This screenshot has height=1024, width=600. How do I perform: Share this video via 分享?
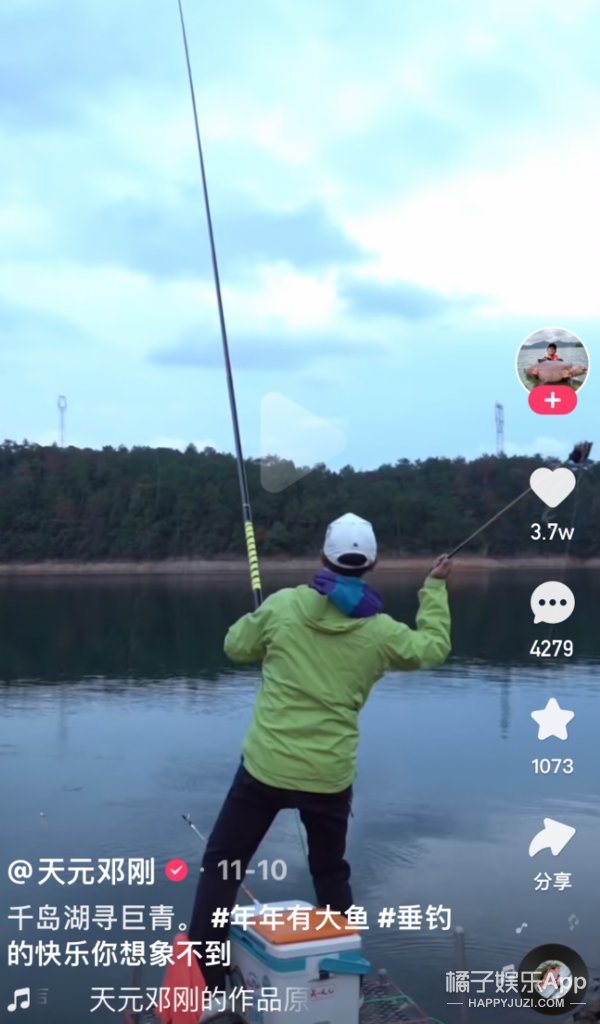tap(552, 840)
